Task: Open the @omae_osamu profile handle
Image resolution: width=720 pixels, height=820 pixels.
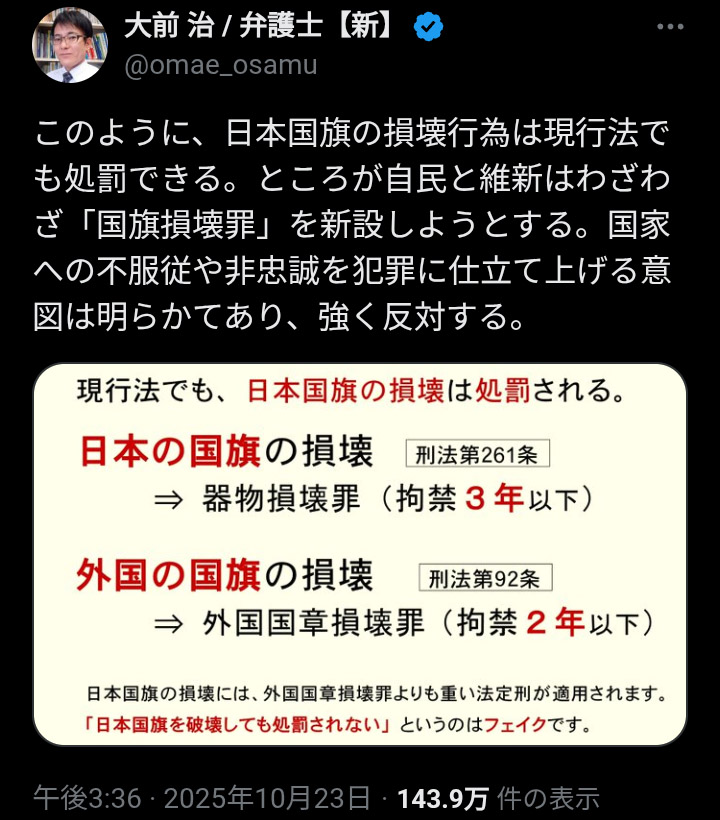Action: [220, 66]
